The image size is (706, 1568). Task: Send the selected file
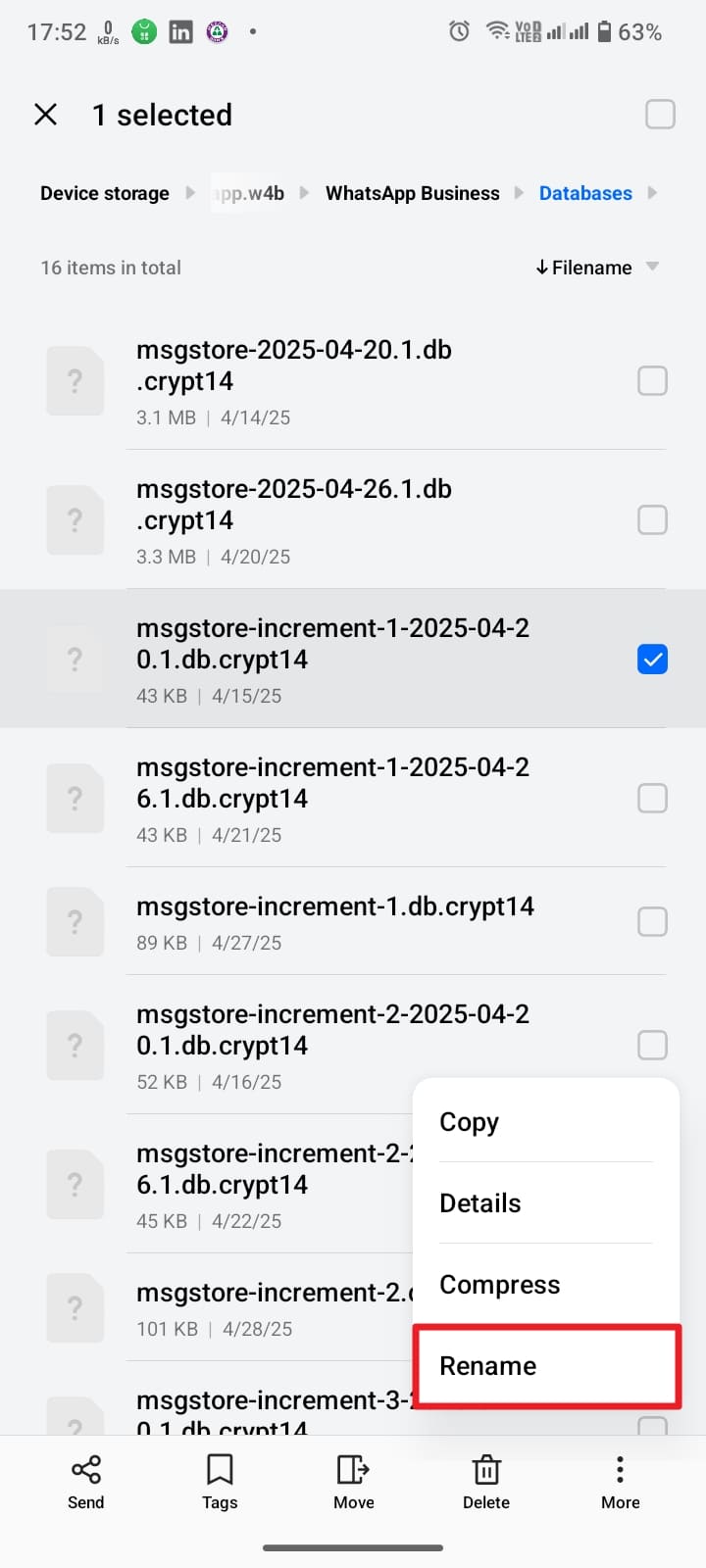click(x=85, y=1481)
